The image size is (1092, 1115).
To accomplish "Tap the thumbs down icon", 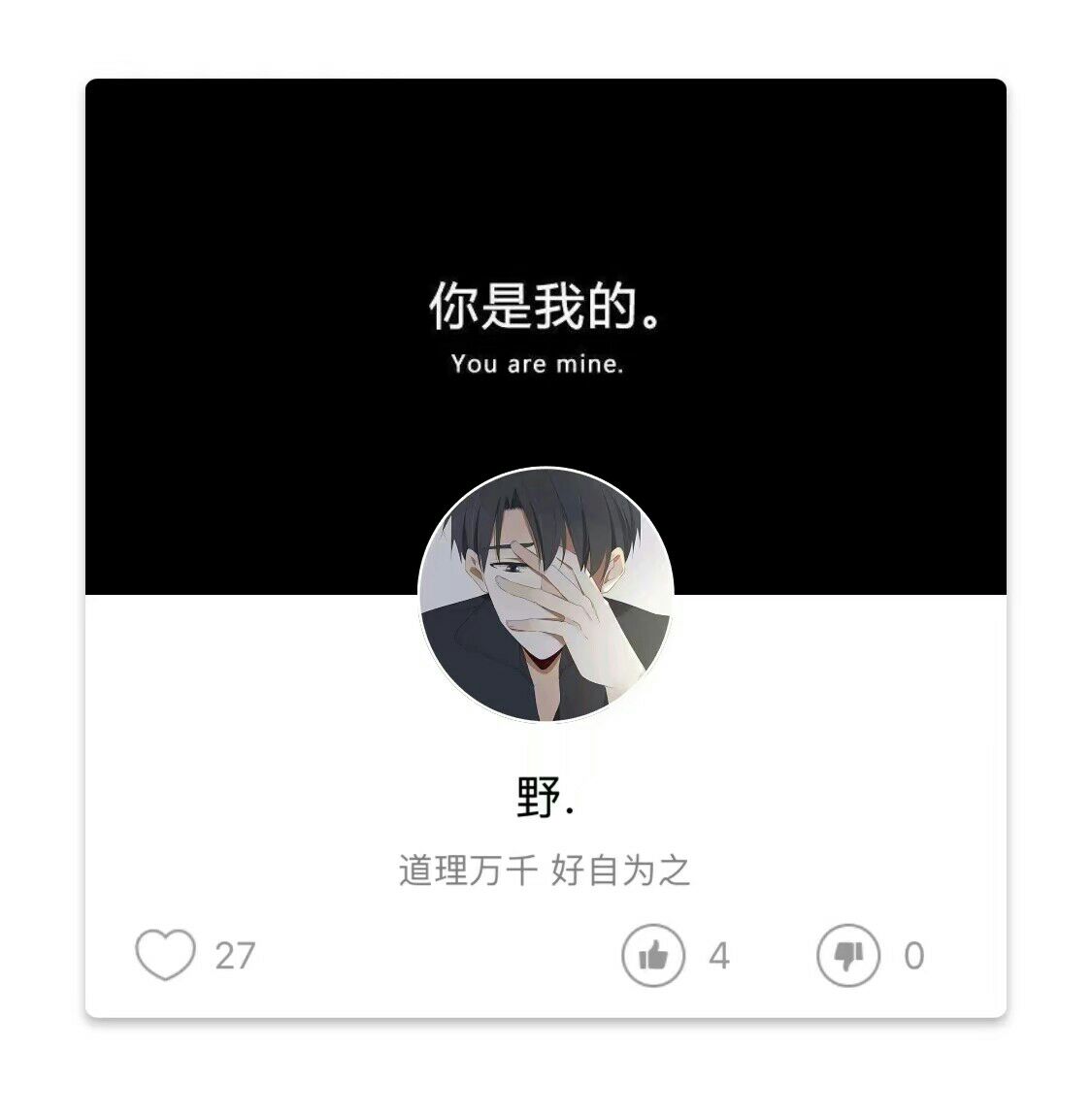I will 848,955.
